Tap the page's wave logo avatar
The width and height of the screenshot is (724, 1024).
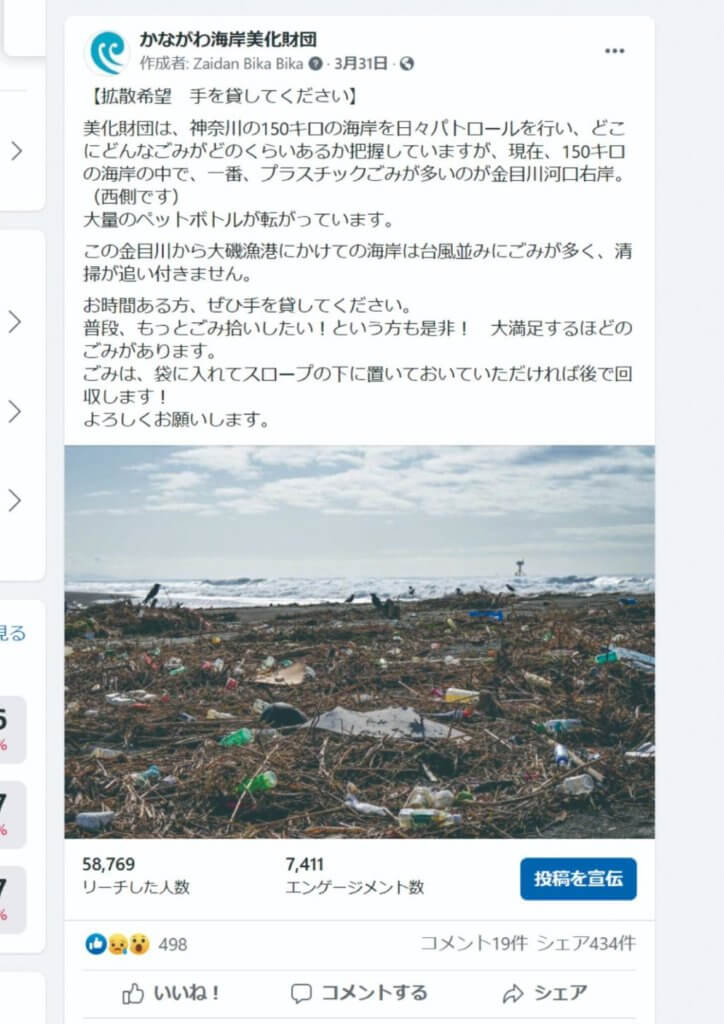coord(107,52)
